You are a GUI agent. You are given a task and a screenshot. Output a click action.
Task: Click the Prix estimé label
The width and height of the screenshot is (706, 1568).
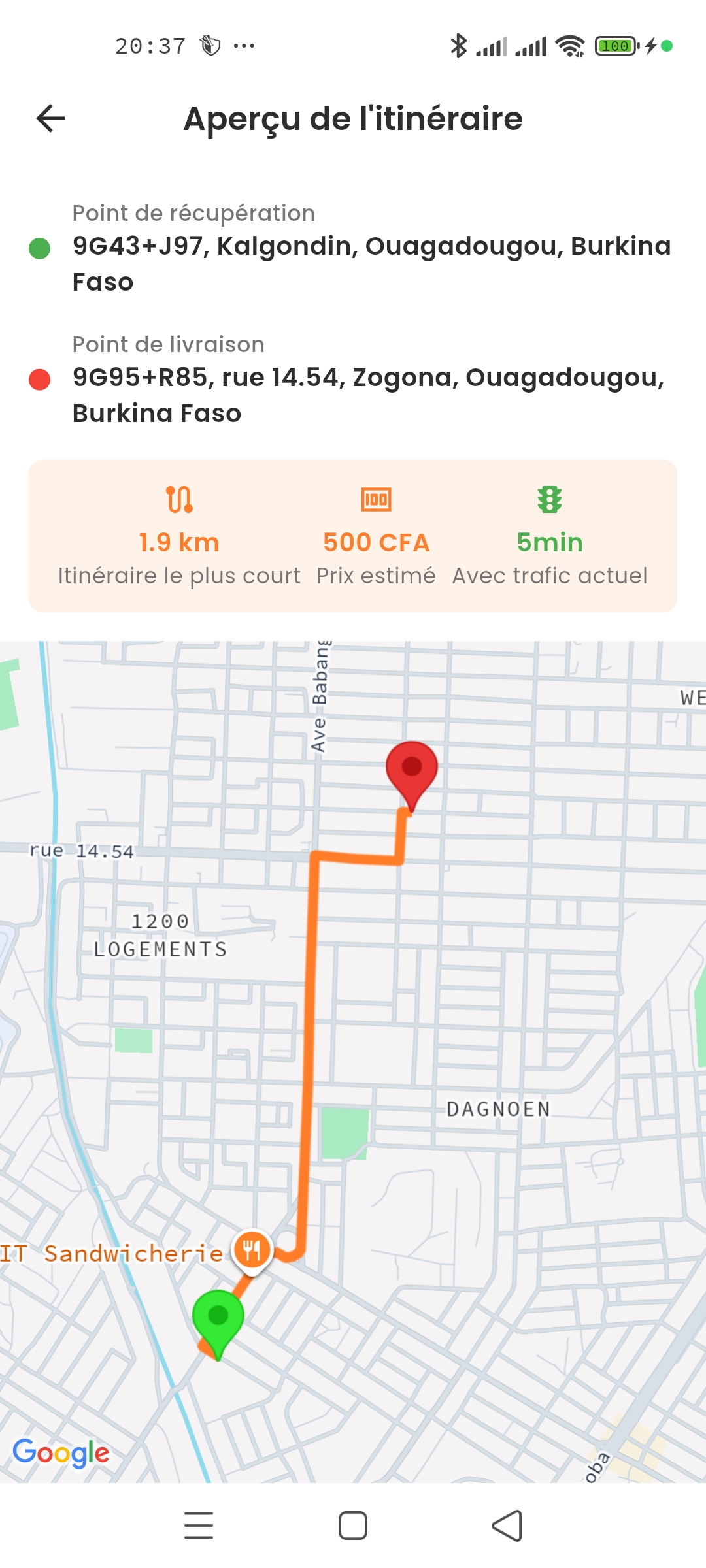377,576
